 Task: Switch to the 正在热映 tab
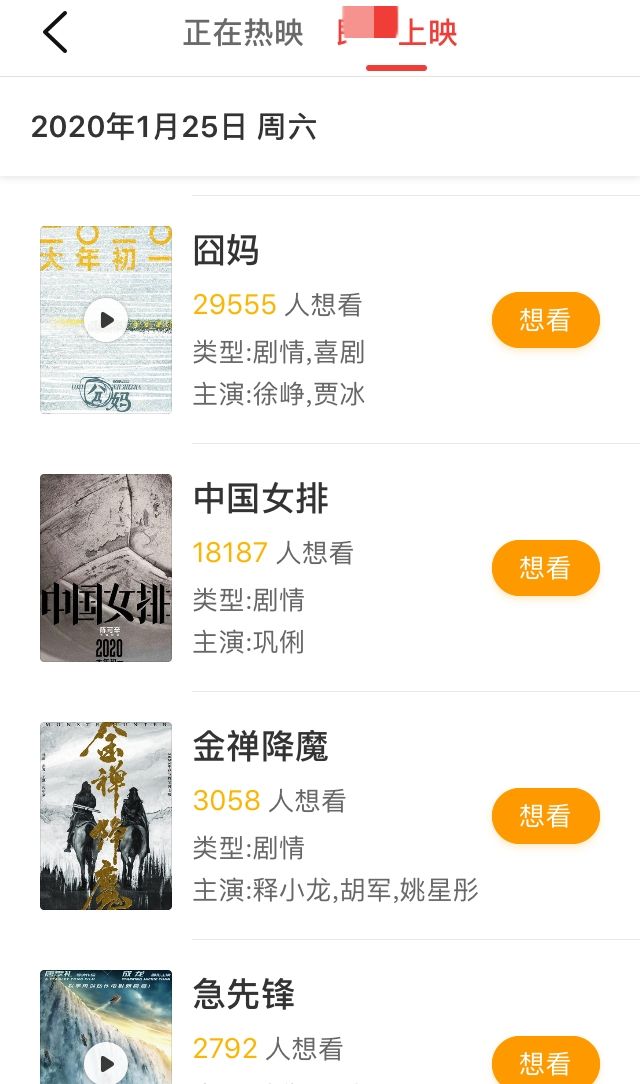click(x=243, y=33)
